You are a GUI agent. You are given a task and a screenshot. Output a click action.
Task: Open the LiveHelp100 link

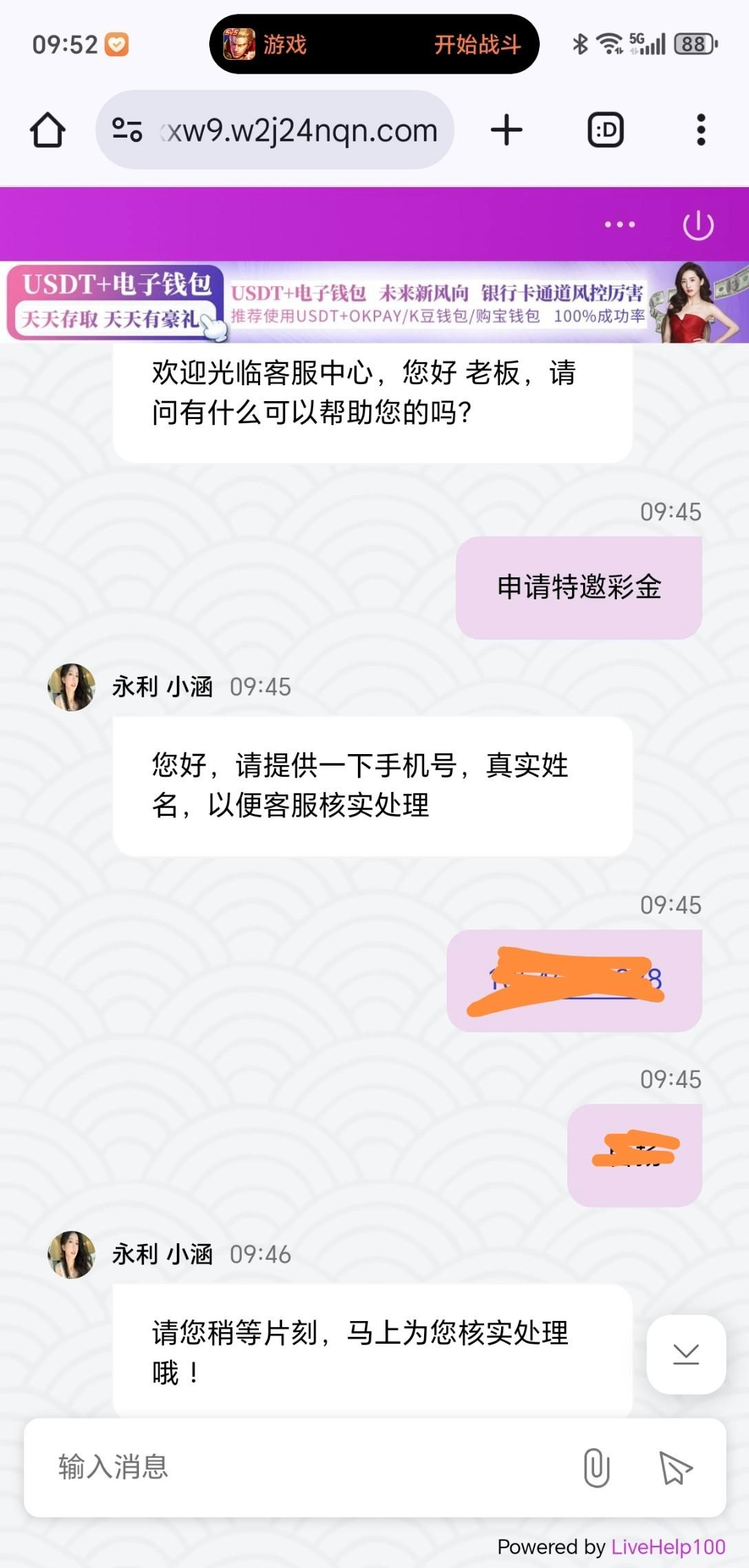(668, 1547)
